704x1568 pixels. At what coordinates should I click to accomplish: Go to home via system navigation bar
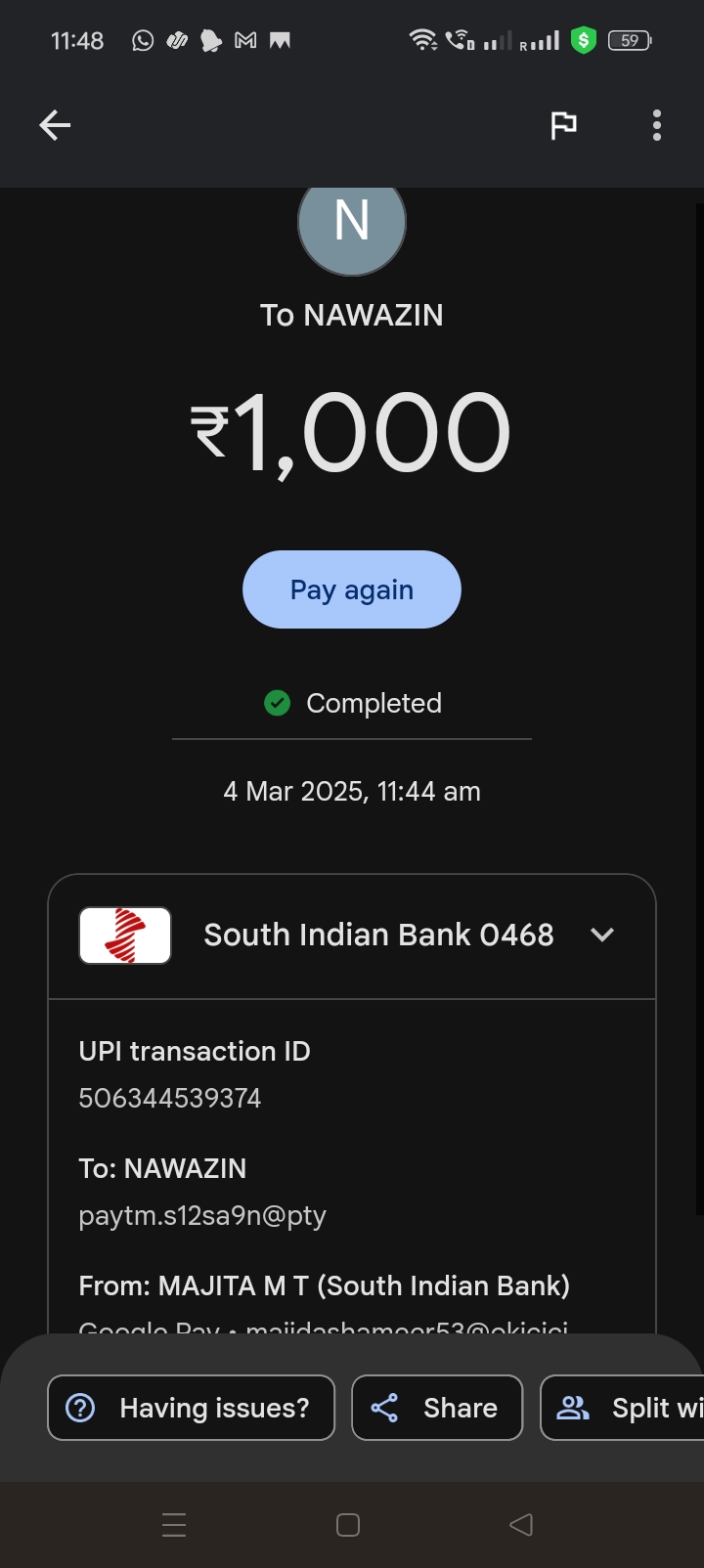pos(348,1525)
